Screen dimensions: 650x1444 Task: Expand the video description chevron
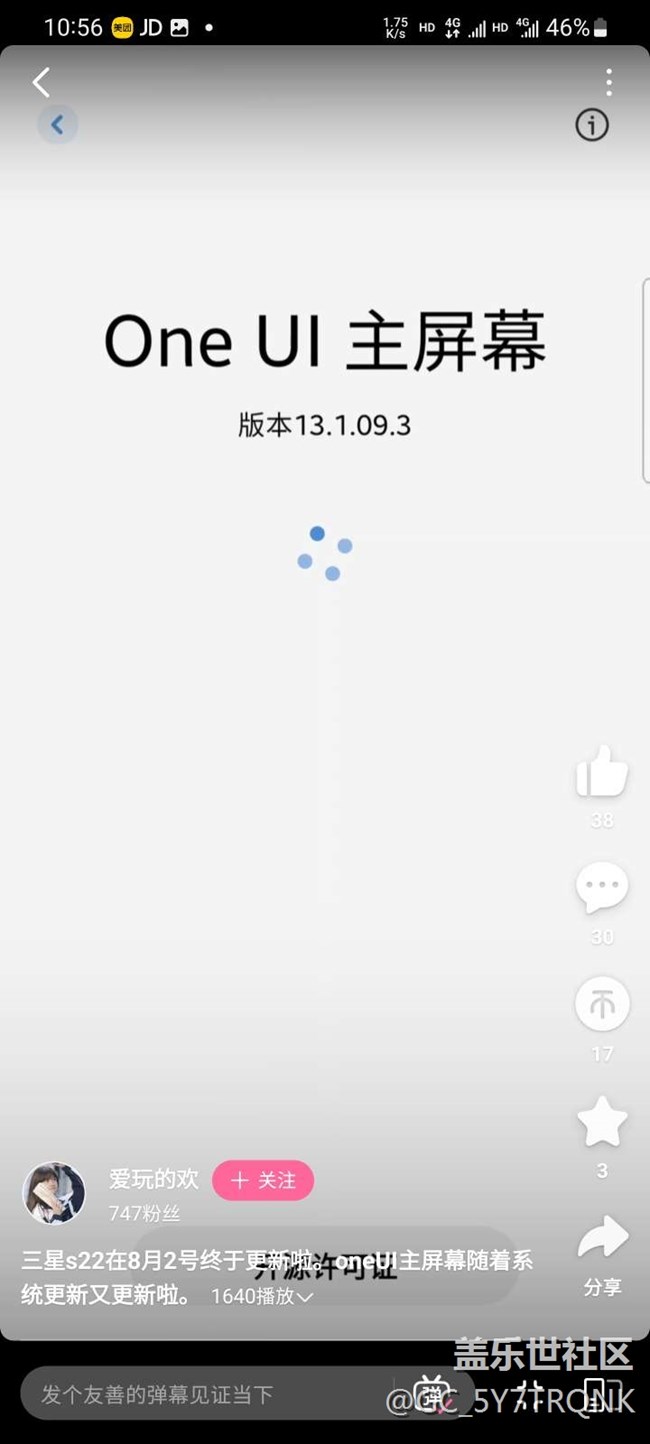pos(305,1297)
